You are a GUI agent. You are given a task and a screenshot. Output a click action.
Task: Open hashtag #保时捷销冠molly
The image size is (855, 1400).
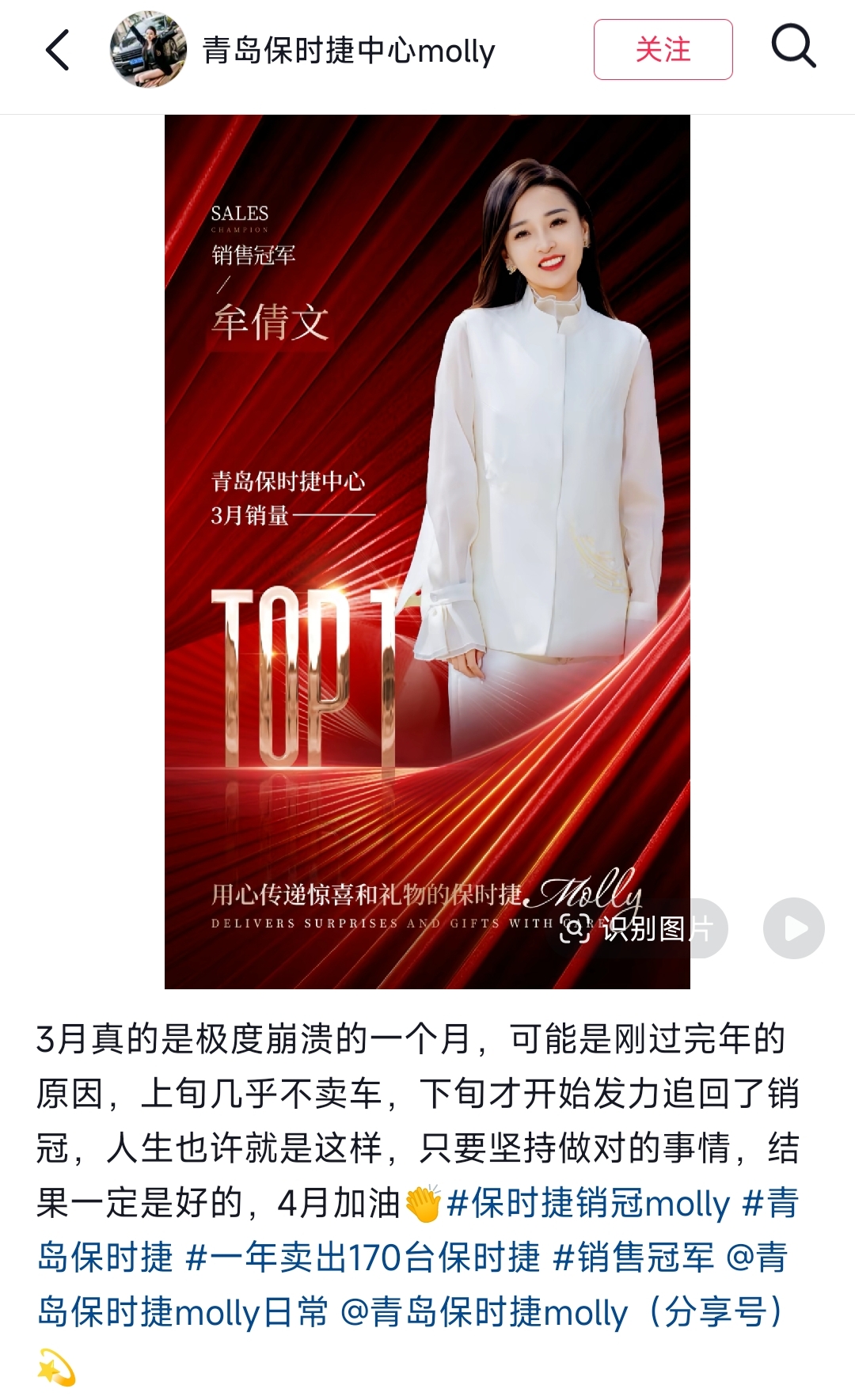pos(588,1203)
